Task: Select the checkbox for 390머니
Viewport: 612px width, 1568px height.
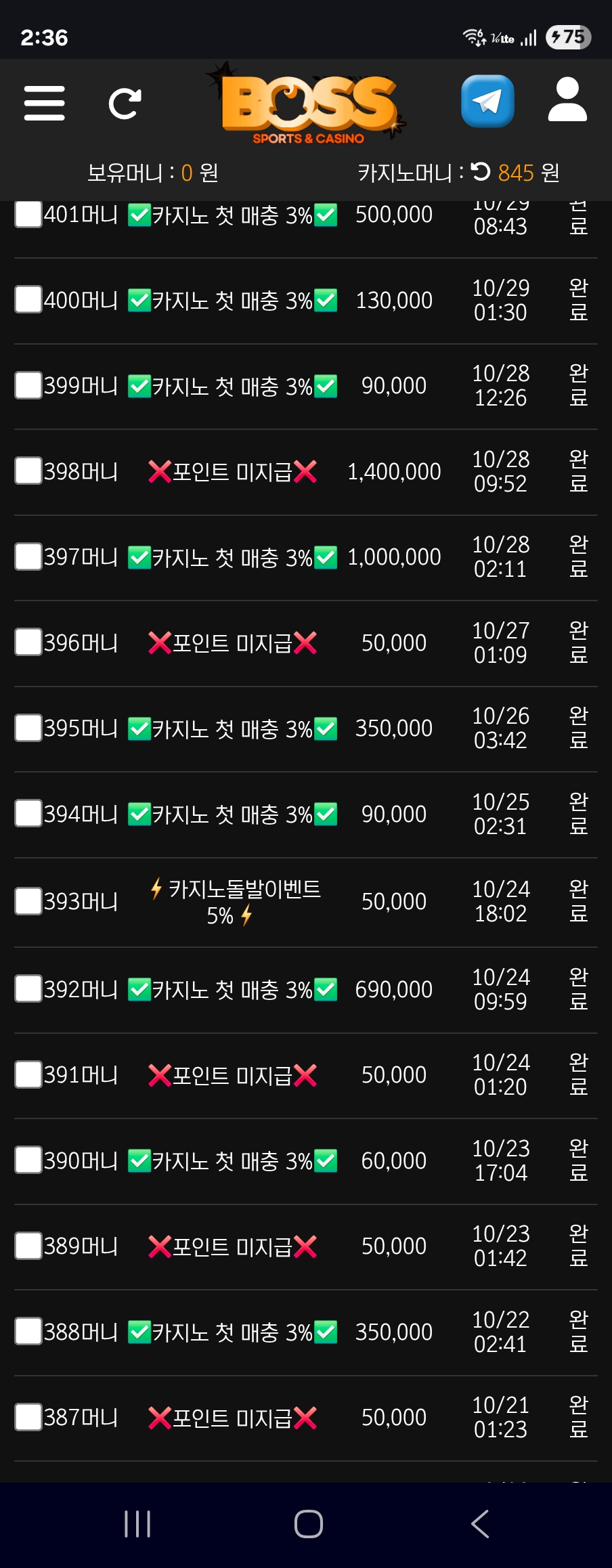Action: click(x=28, y=1160)
